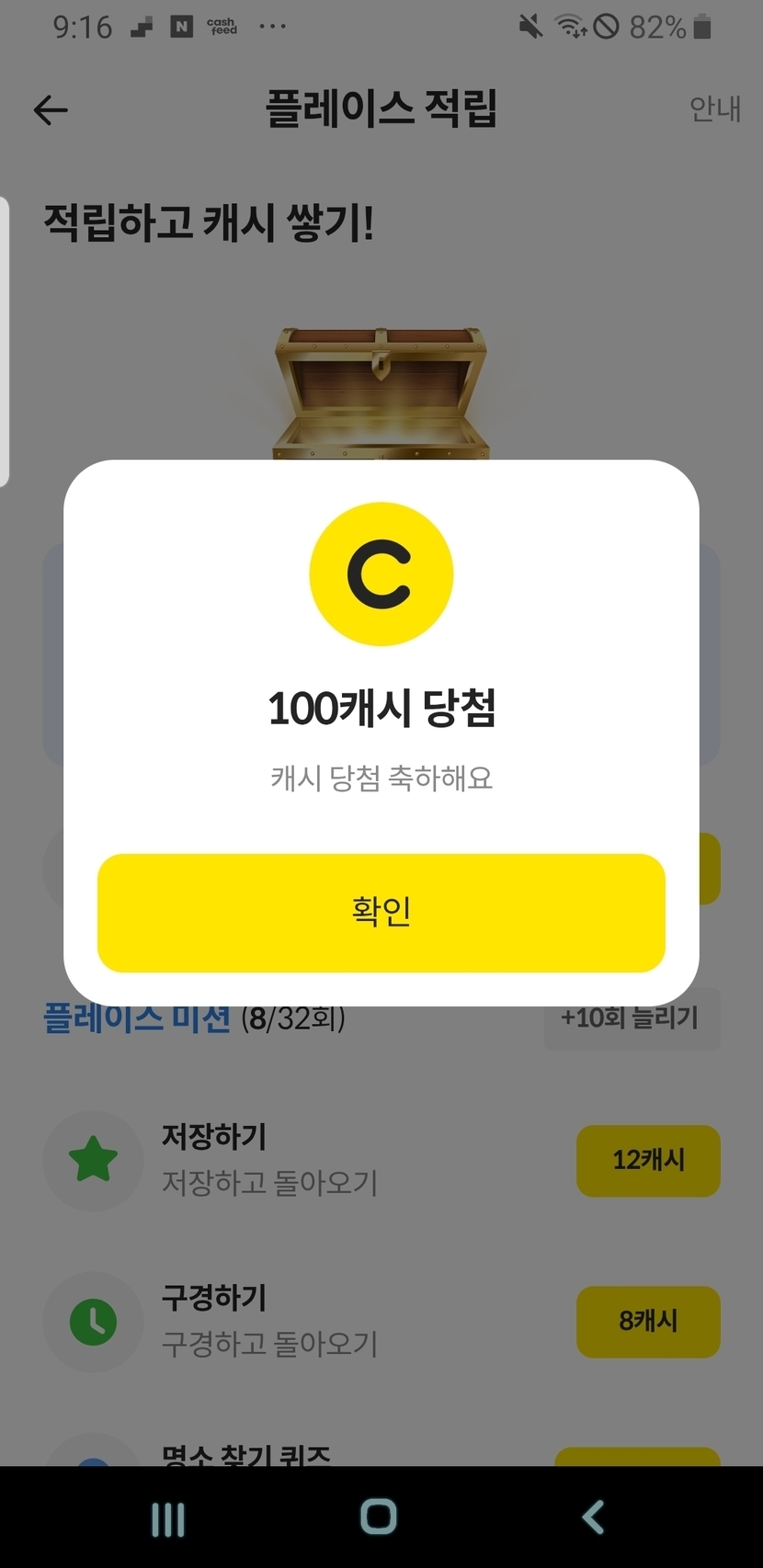The width and height of the screenshot is (763, 1568).
Task: Claim 12캐시 for the 저장하기 mission
Action: pos(647,1160)
